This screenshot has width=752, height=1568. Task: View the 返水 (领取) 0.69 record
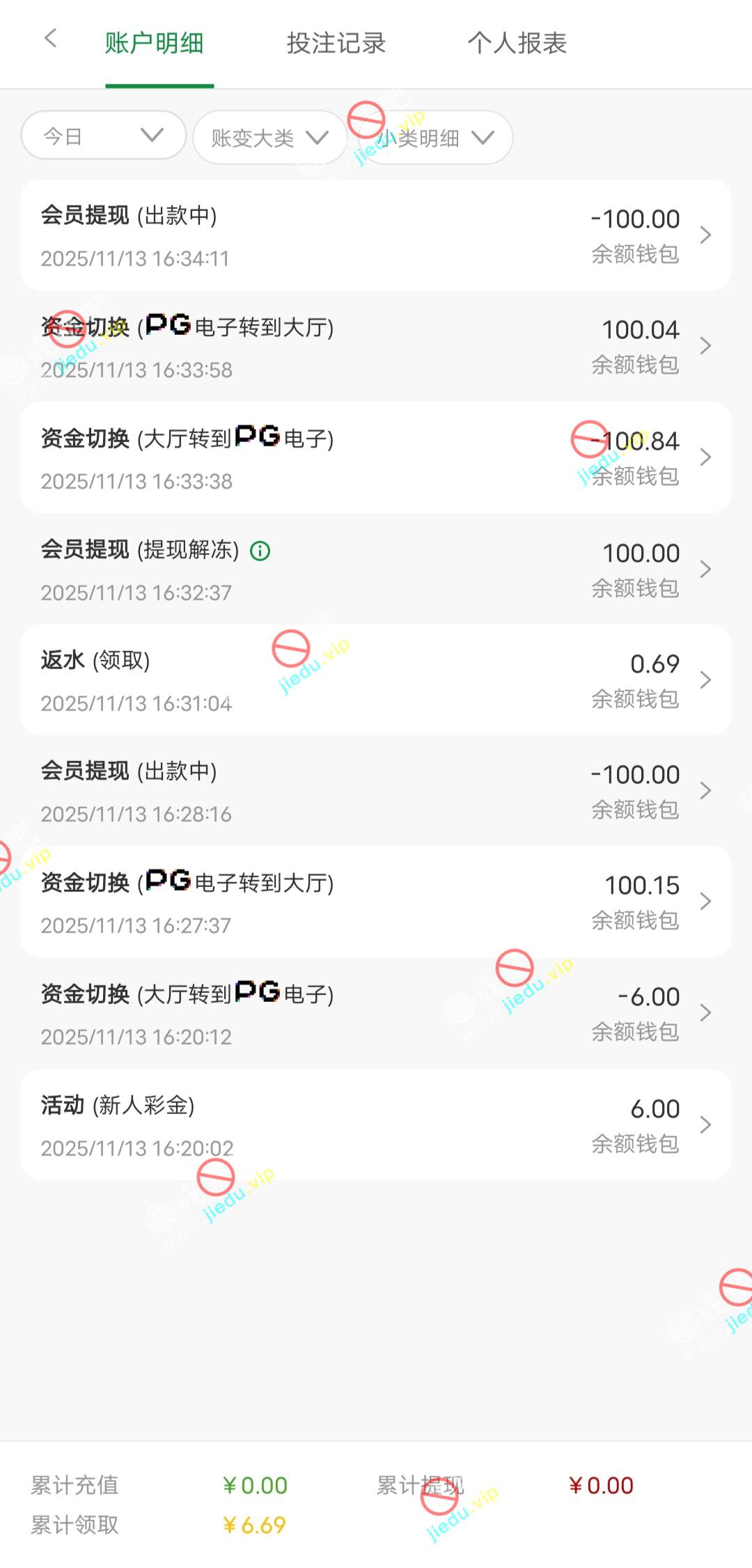tap(375, 680)
